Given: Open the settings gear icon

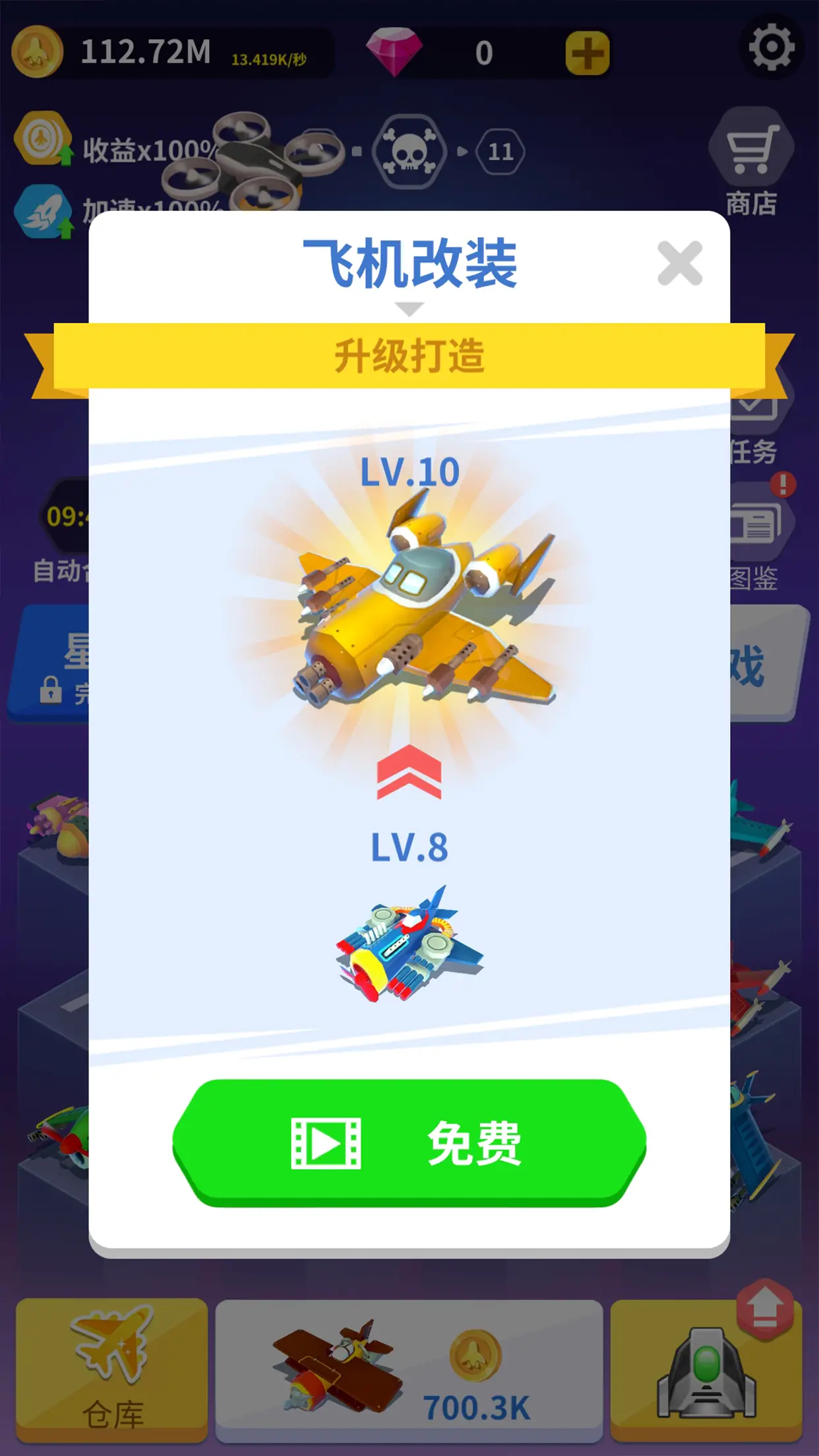Looking at the screenshot, I should click(x=770, y=45).
